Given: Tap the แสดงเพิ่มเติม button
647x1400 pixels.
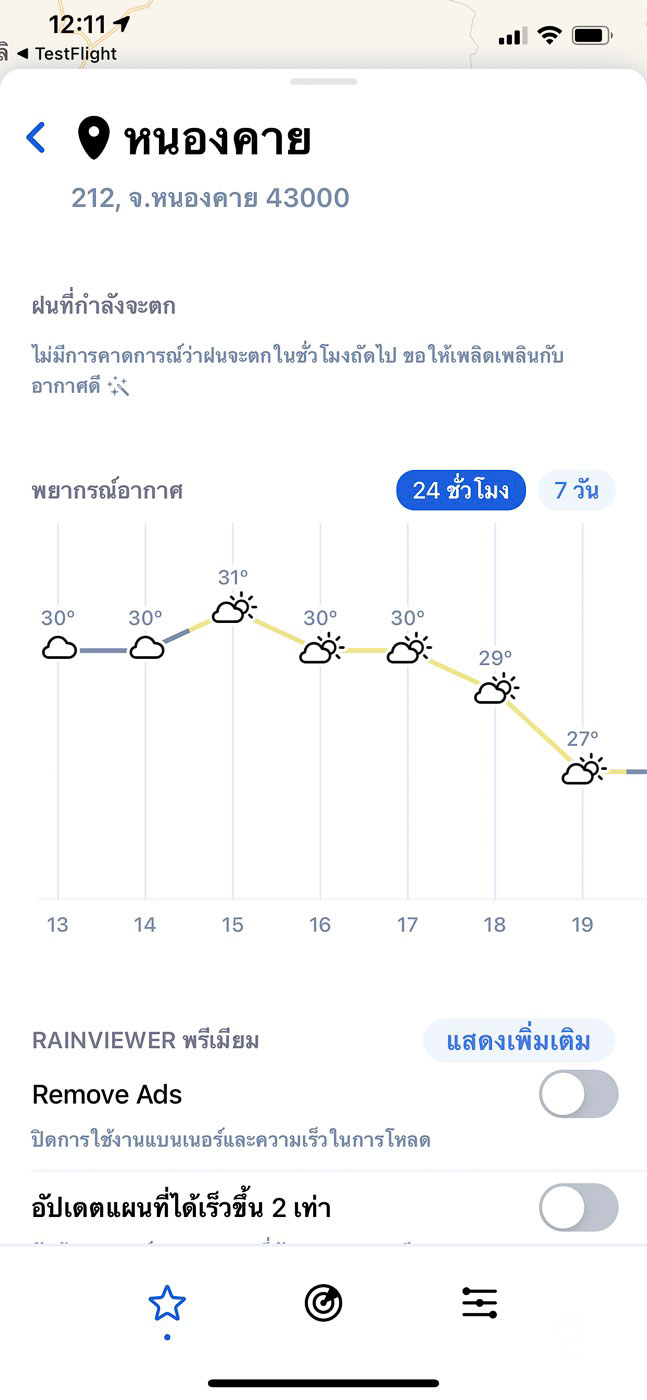Looking at the screenshot, I should [x=519, y=1042].
